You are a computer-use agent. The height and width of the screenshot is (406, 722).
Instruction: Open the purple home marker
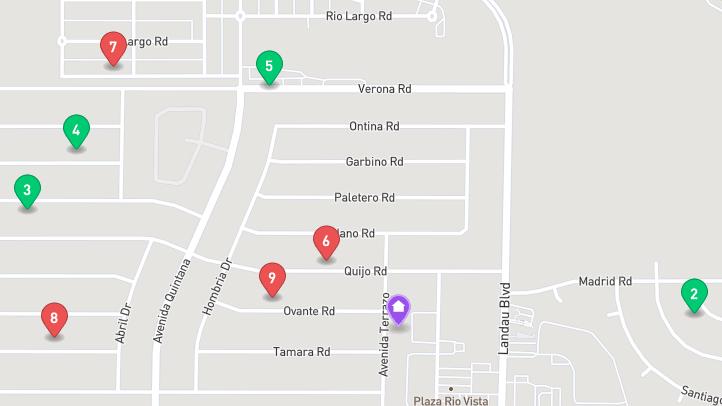click(399, 309)
